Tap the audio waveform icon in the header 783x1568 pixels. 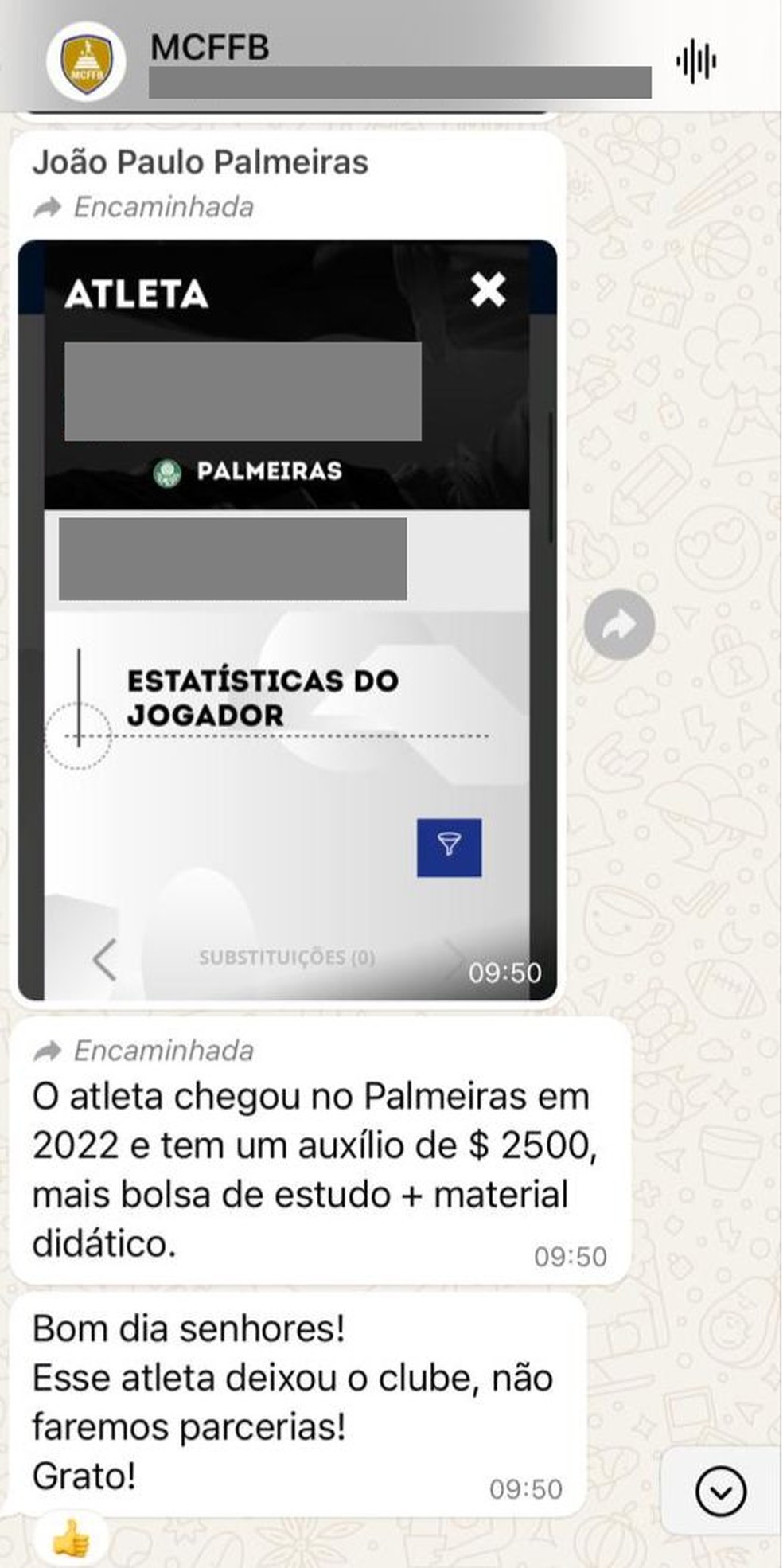[696, 57]
